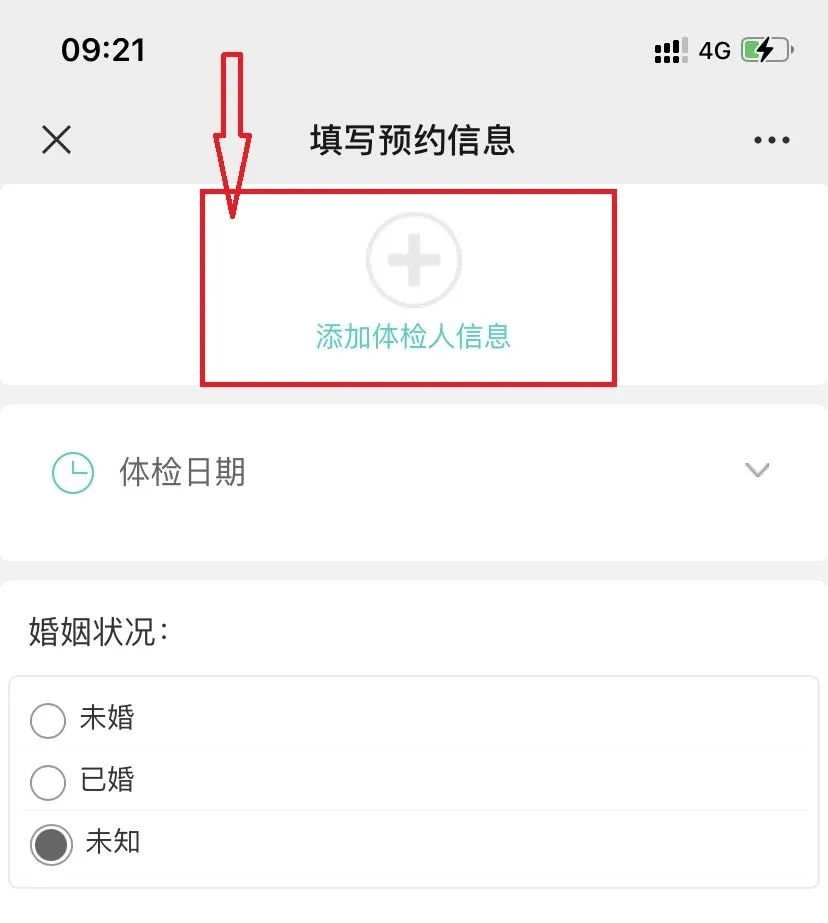The width and height of the screenshot is (828, 923).
Task: Close the 填写预约信息 page
Action: 57,140
